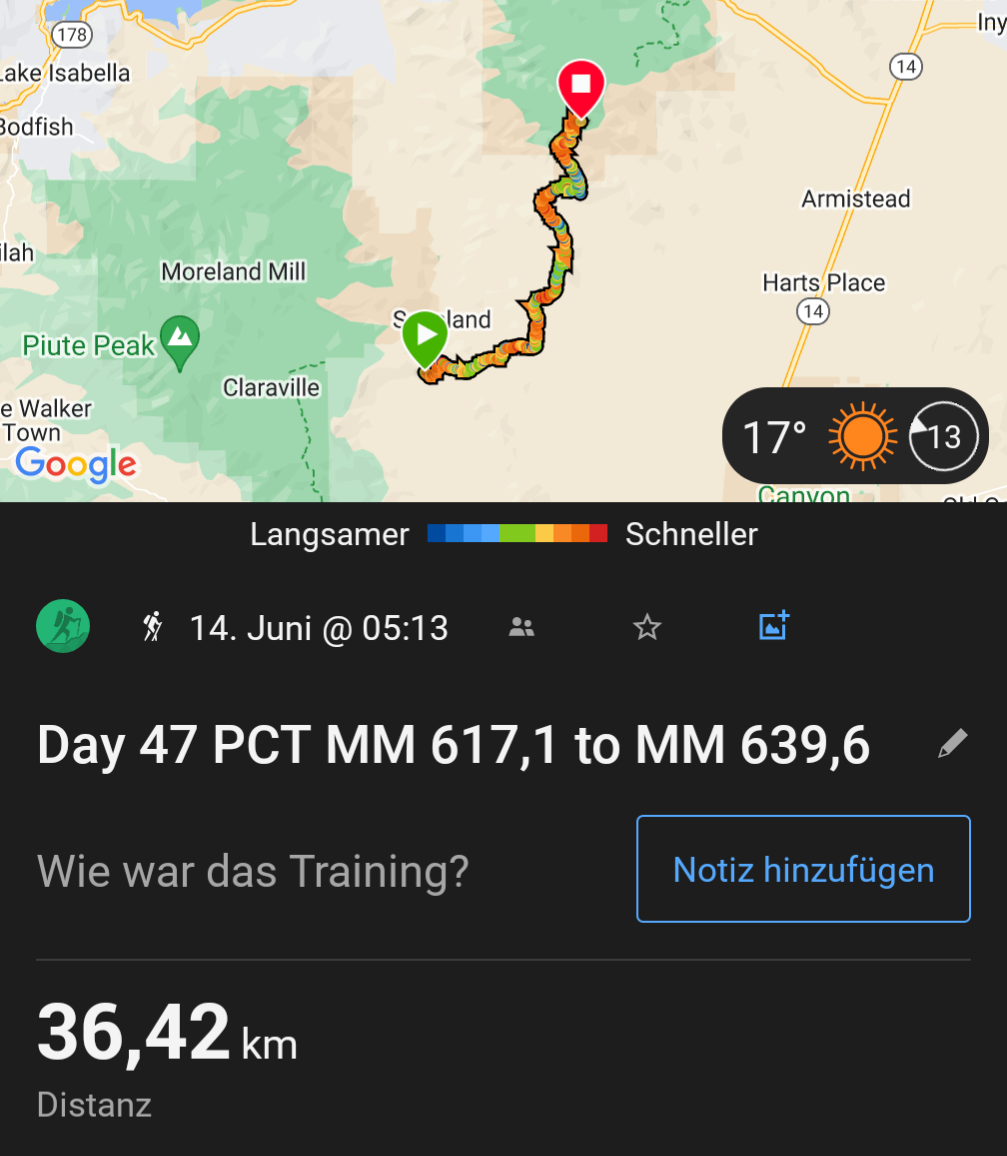Edit the activity title with the pencil icon
This screenshot has height=1156, width=1007.
952,744
